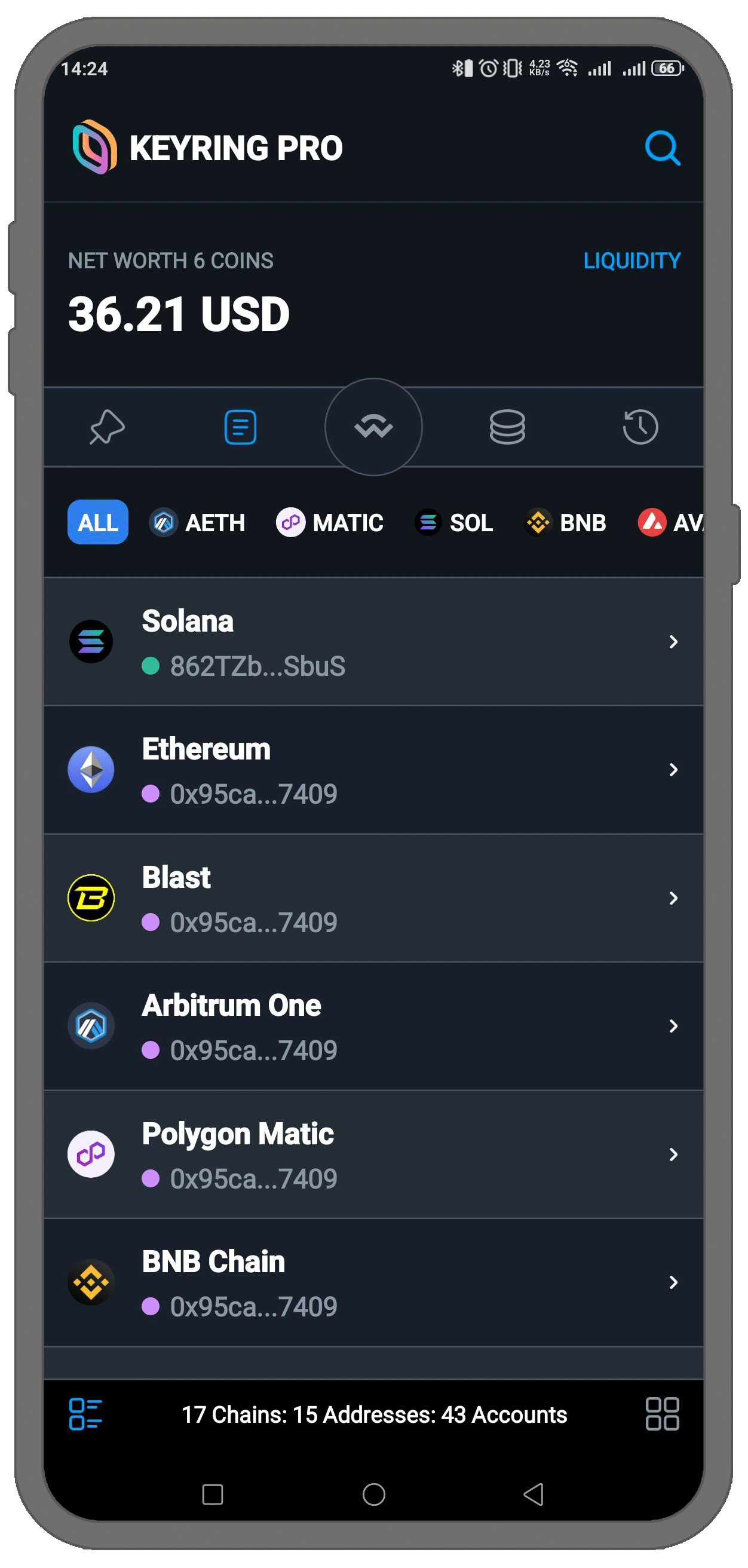The image size is (748, 1568).
Task: Open the search magnifier icon
Action: (x=661, y=148)
